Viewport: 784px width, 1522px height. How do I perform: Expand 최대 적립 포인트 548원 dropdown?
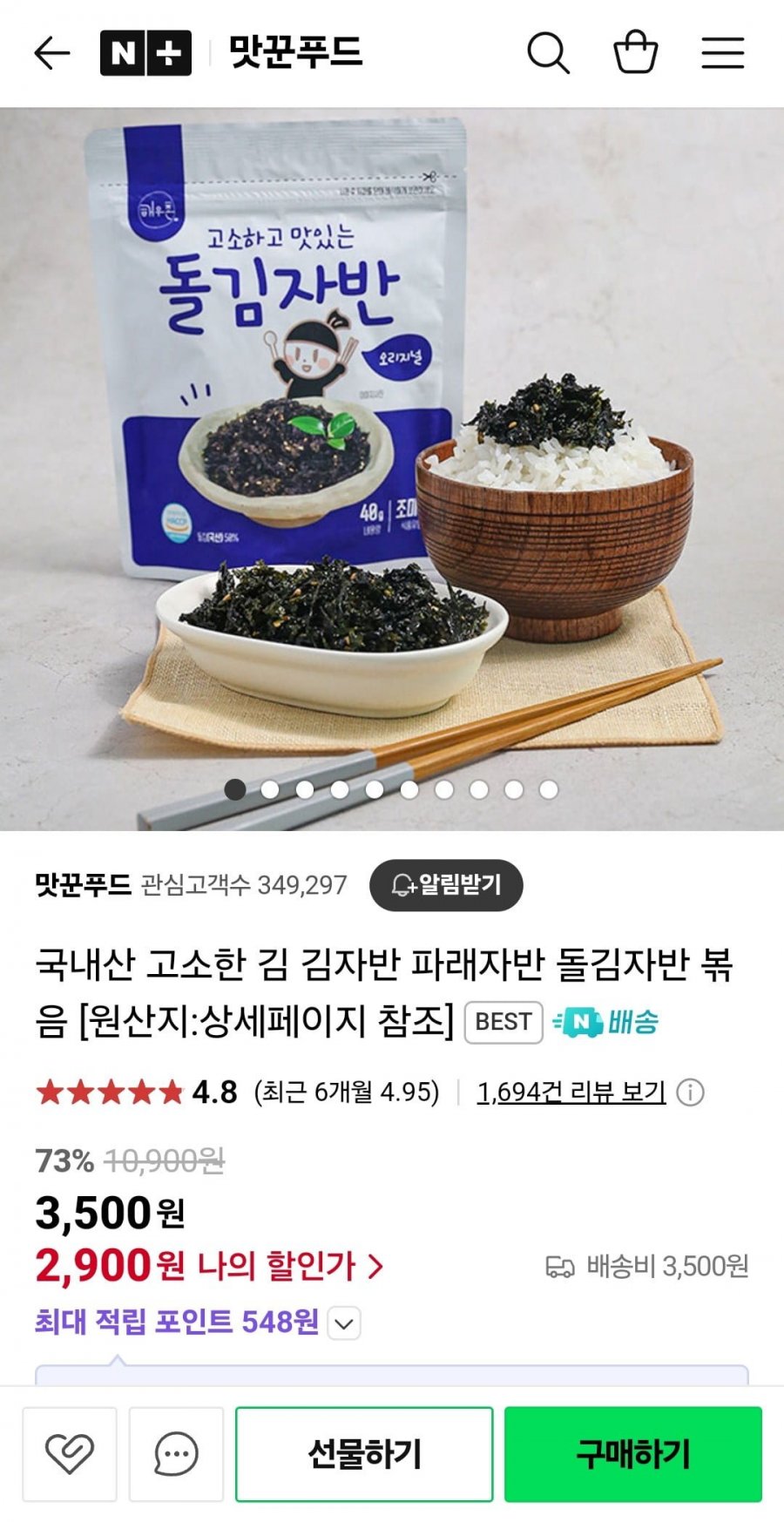point(344,1323)
